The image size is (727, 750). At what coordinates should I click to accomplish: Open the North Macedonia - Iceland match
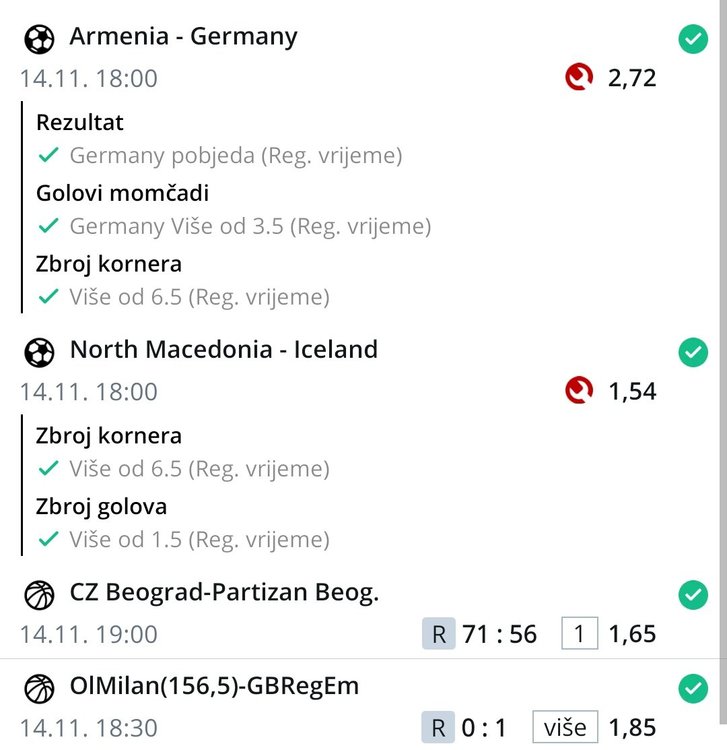click(223, 350)
